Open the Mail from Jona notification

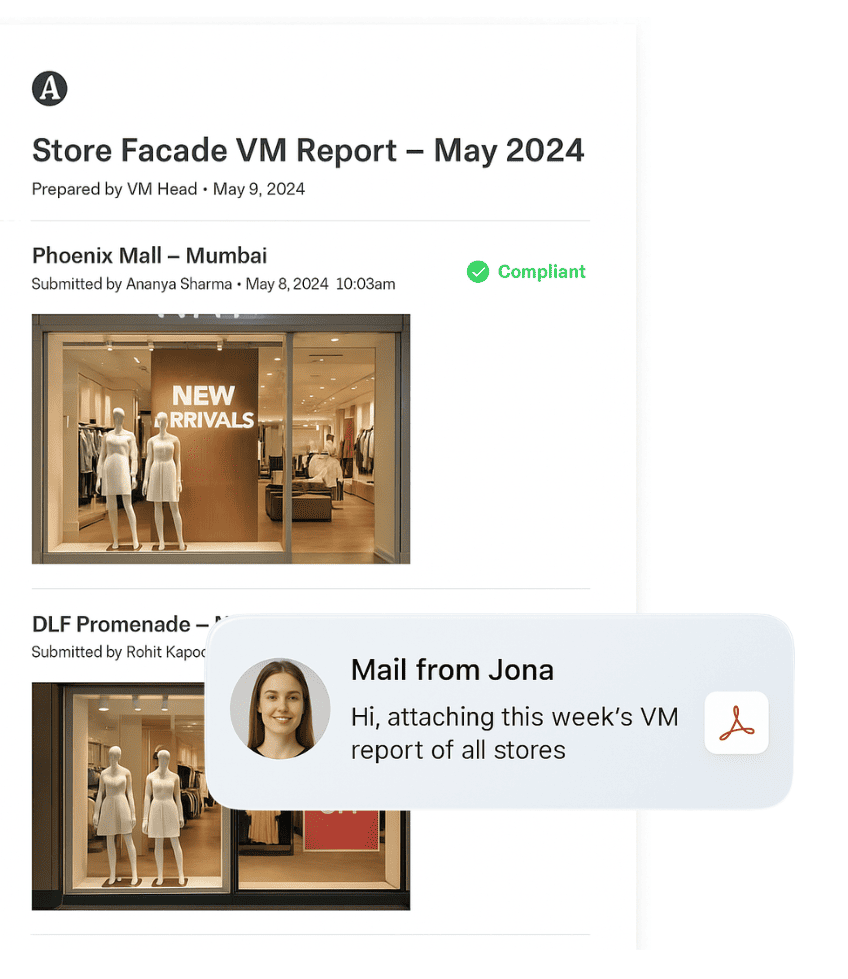click(x=452, y=670)
